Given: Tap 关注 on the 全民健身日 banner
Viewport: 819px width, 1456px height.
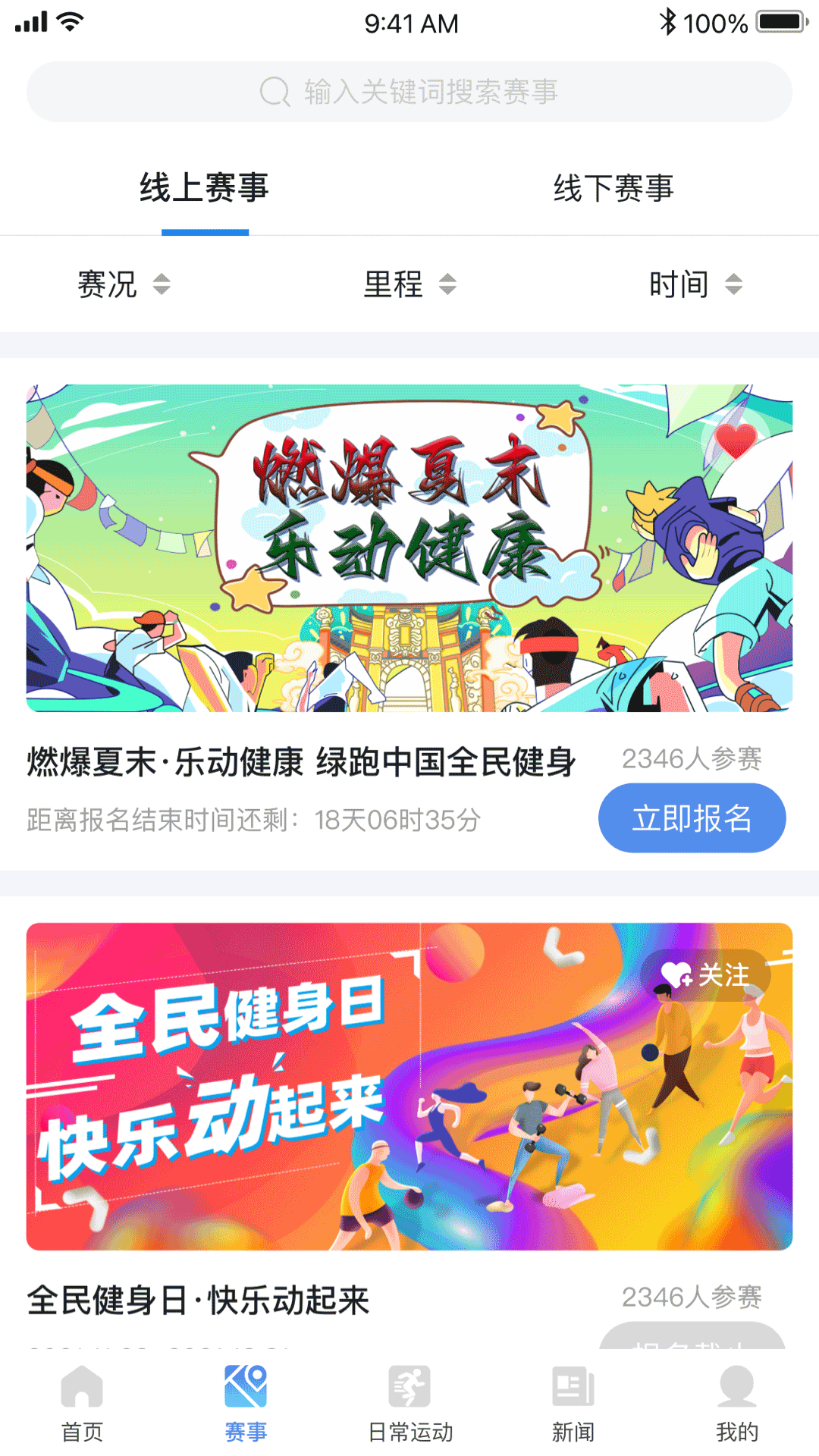Looking at the screenshot, I should coord(705,975).
